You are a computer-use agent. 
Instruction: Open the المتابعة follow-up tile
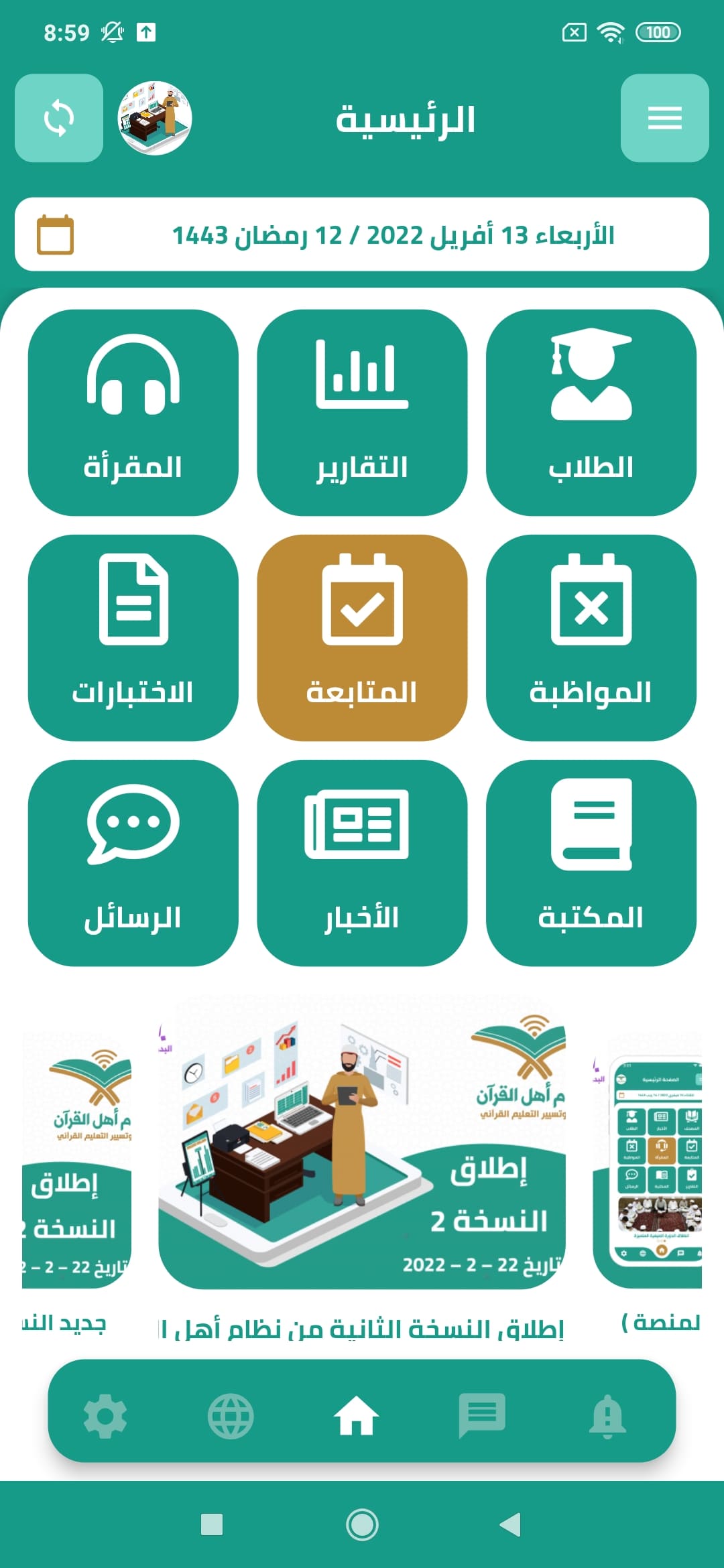tap(362, 637)
